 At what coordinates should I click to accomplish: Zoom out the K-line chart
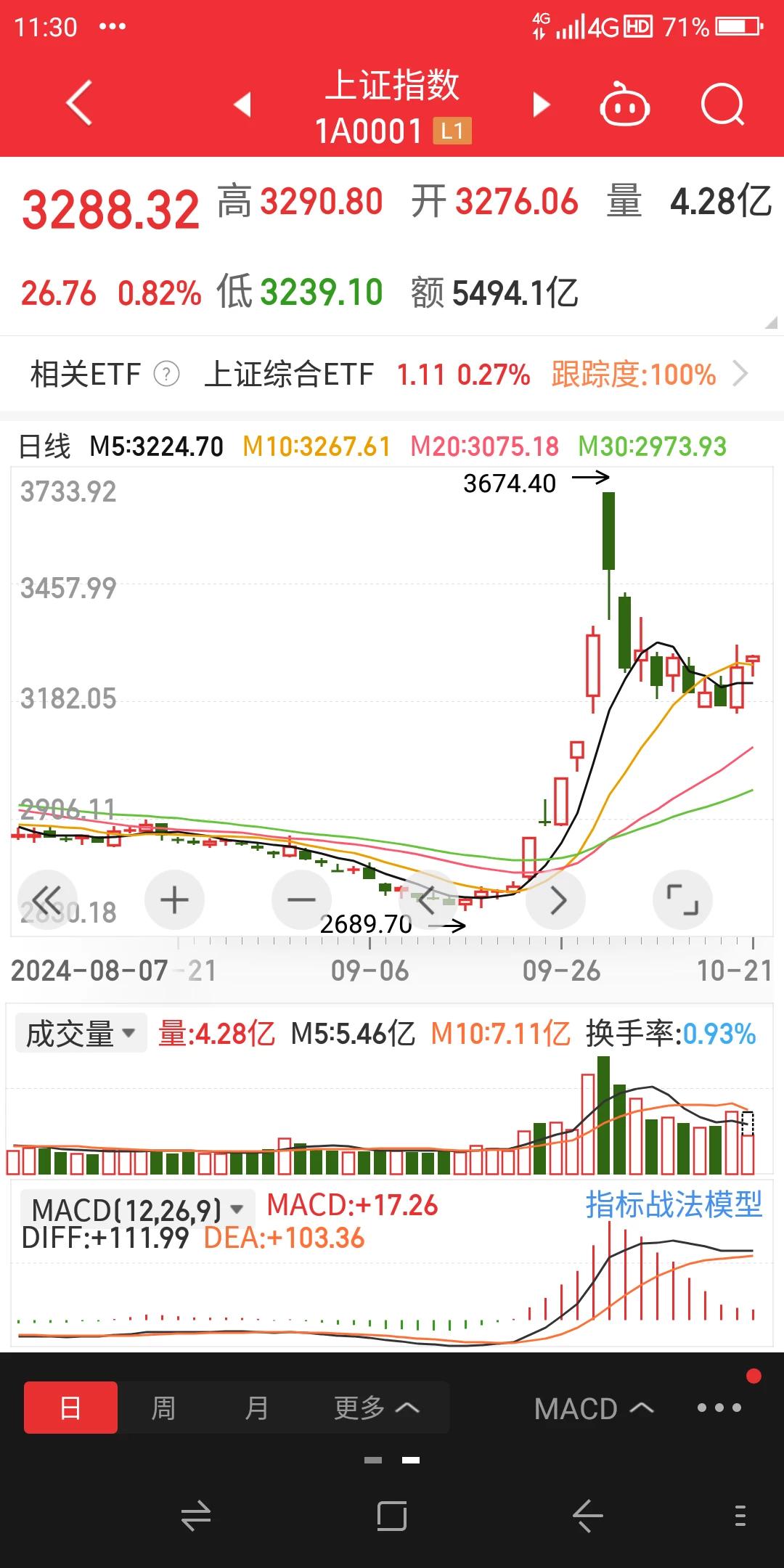tap(301, 900)
